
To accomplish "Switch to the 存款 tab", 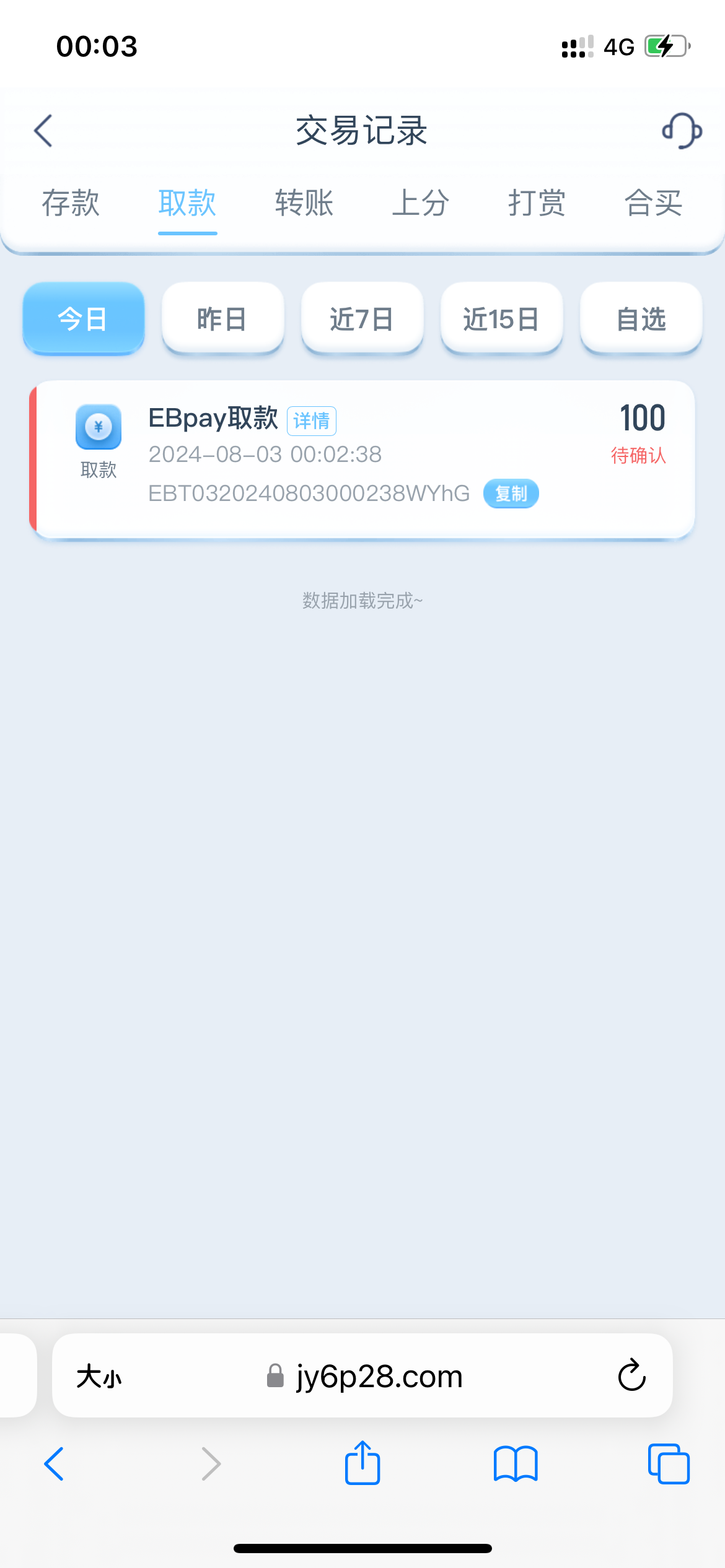I will (71, 203).
